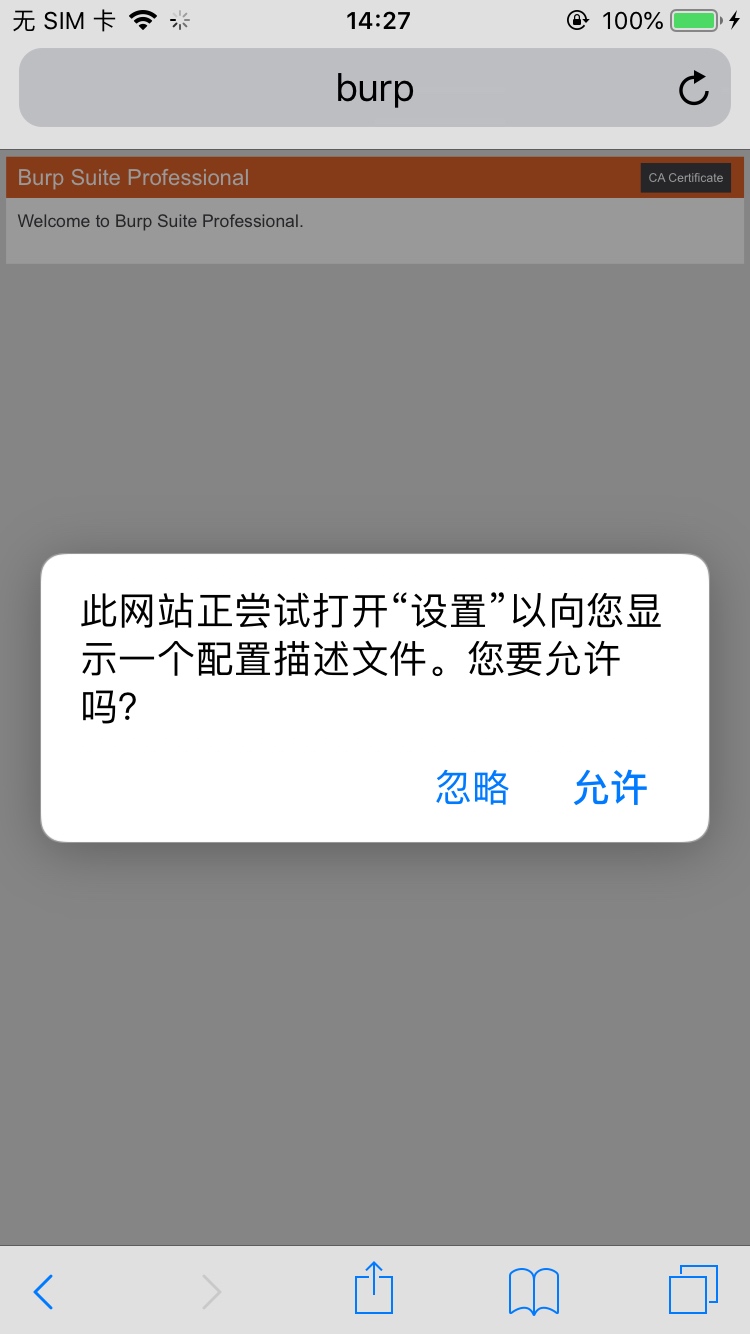This screenshot has width=750, height=1334.
Task: Open the share sheet
Action: (374, 1290)
